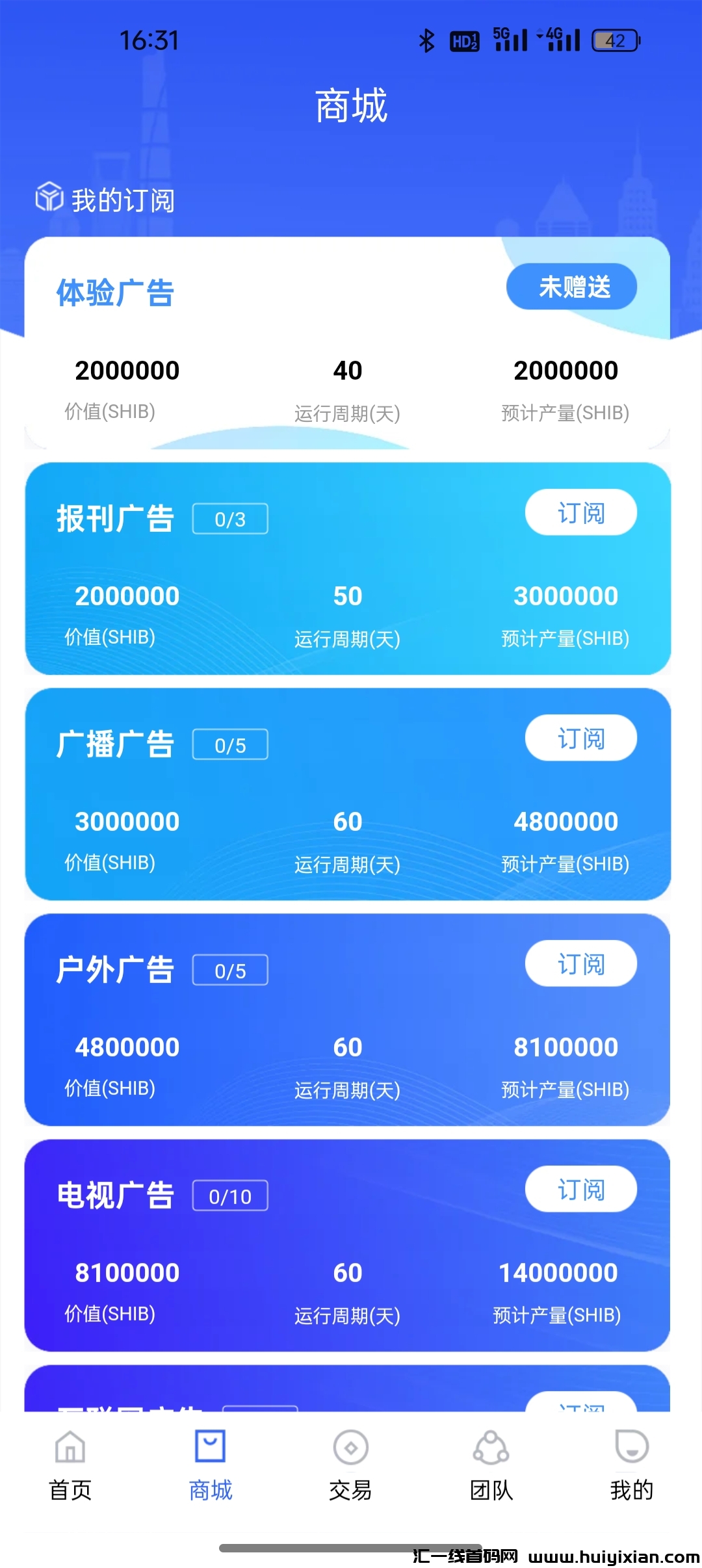Click the 0/3 counter badge on 报刊广告
Screen dimensions: 702x1568
click(231, 518)
